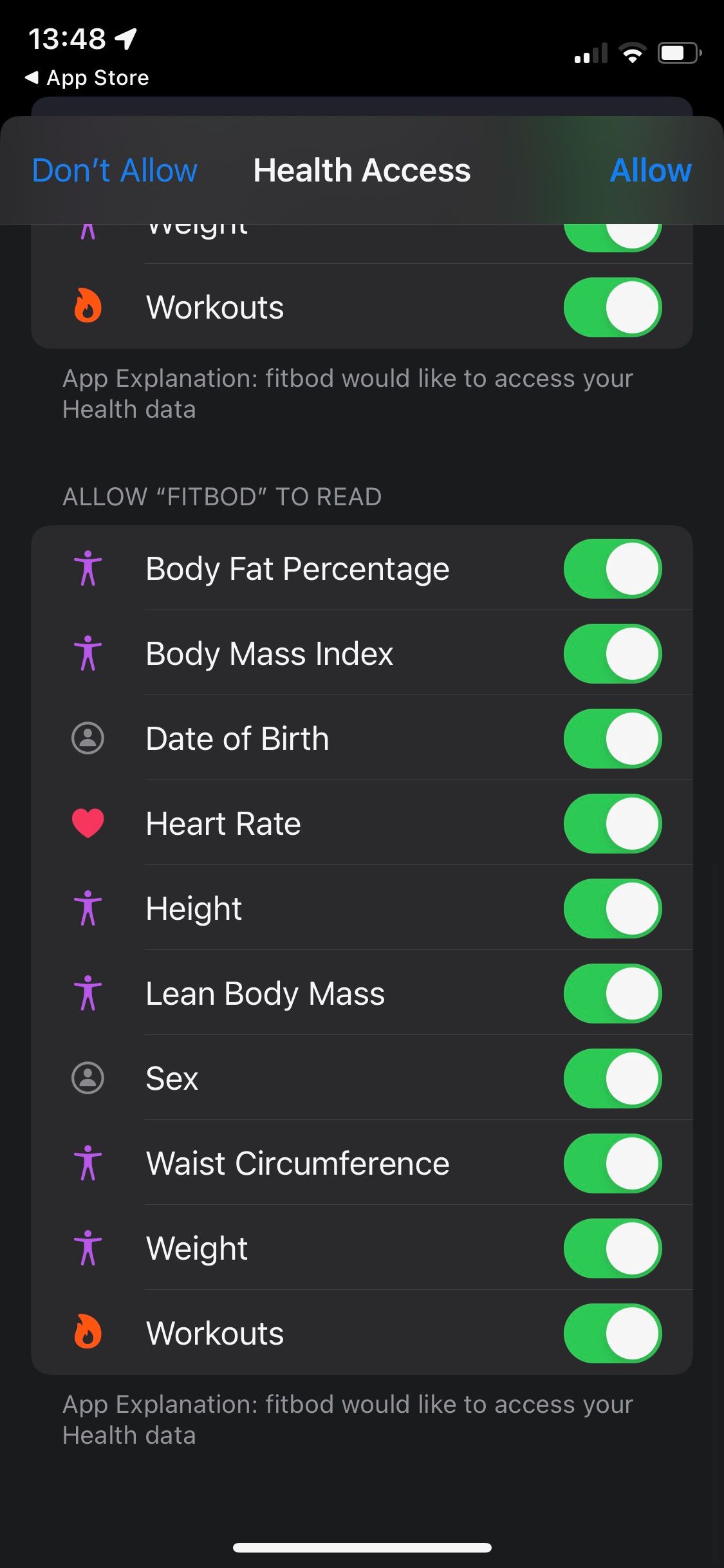Viewport: 724px width, 1568px height.
Task: Turn off the Weight read toggle
Action: click(612, 1248)
